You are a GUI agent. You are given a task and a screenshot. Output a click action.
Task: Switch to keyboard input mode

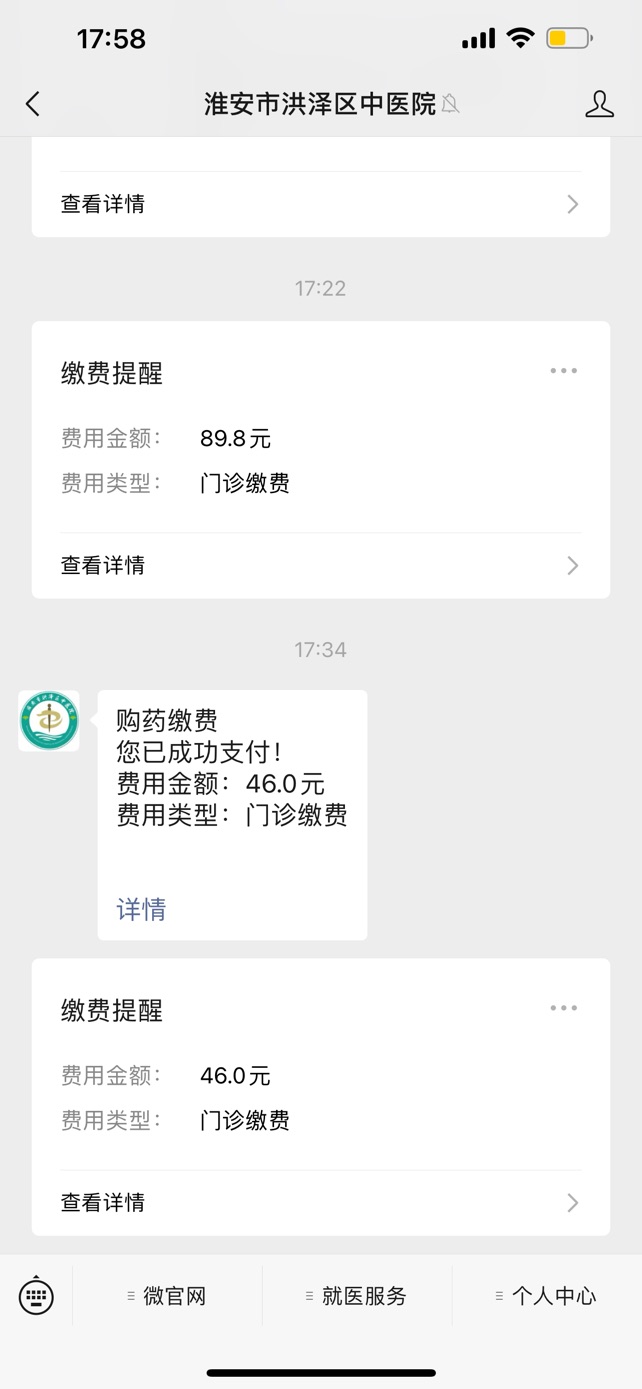[x=36, y=1296]
